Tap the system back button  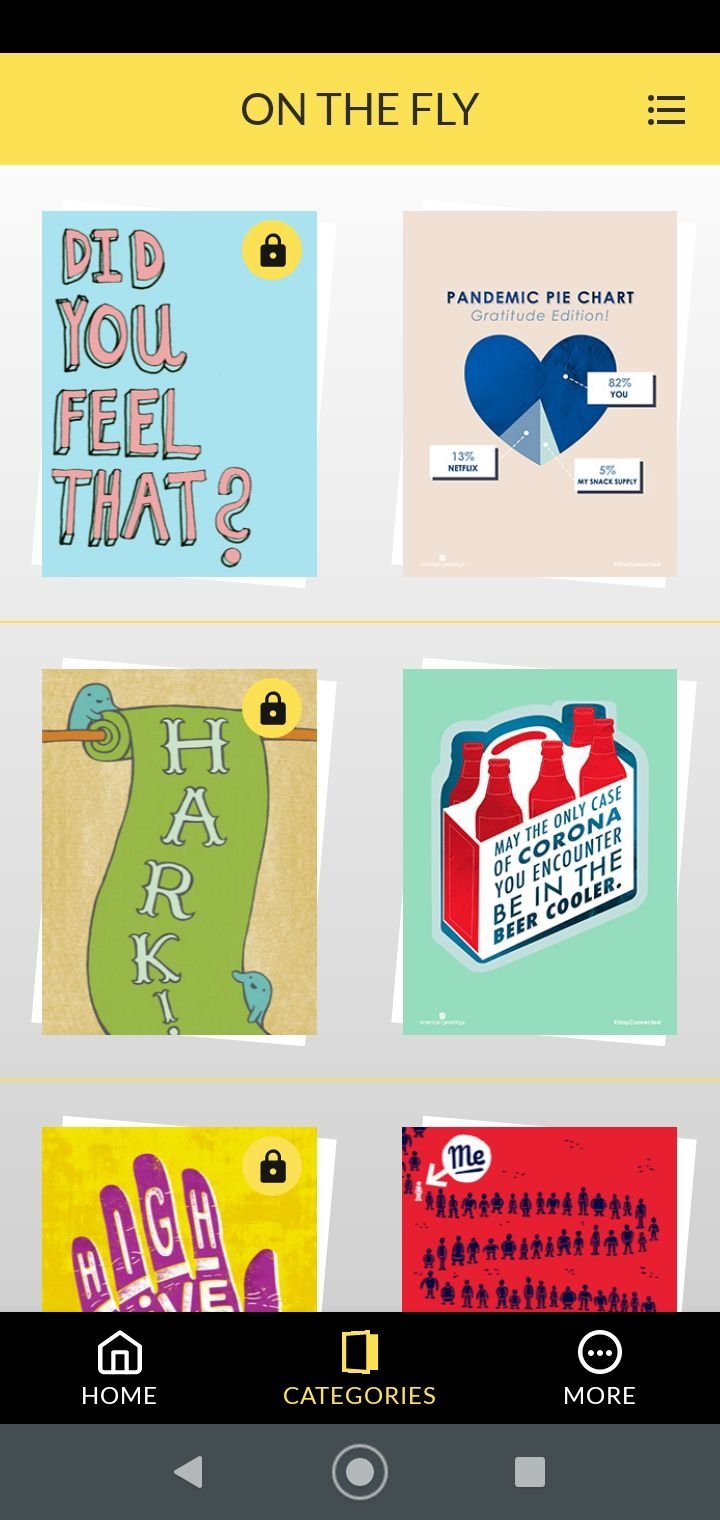click(x=188, y=1472)
